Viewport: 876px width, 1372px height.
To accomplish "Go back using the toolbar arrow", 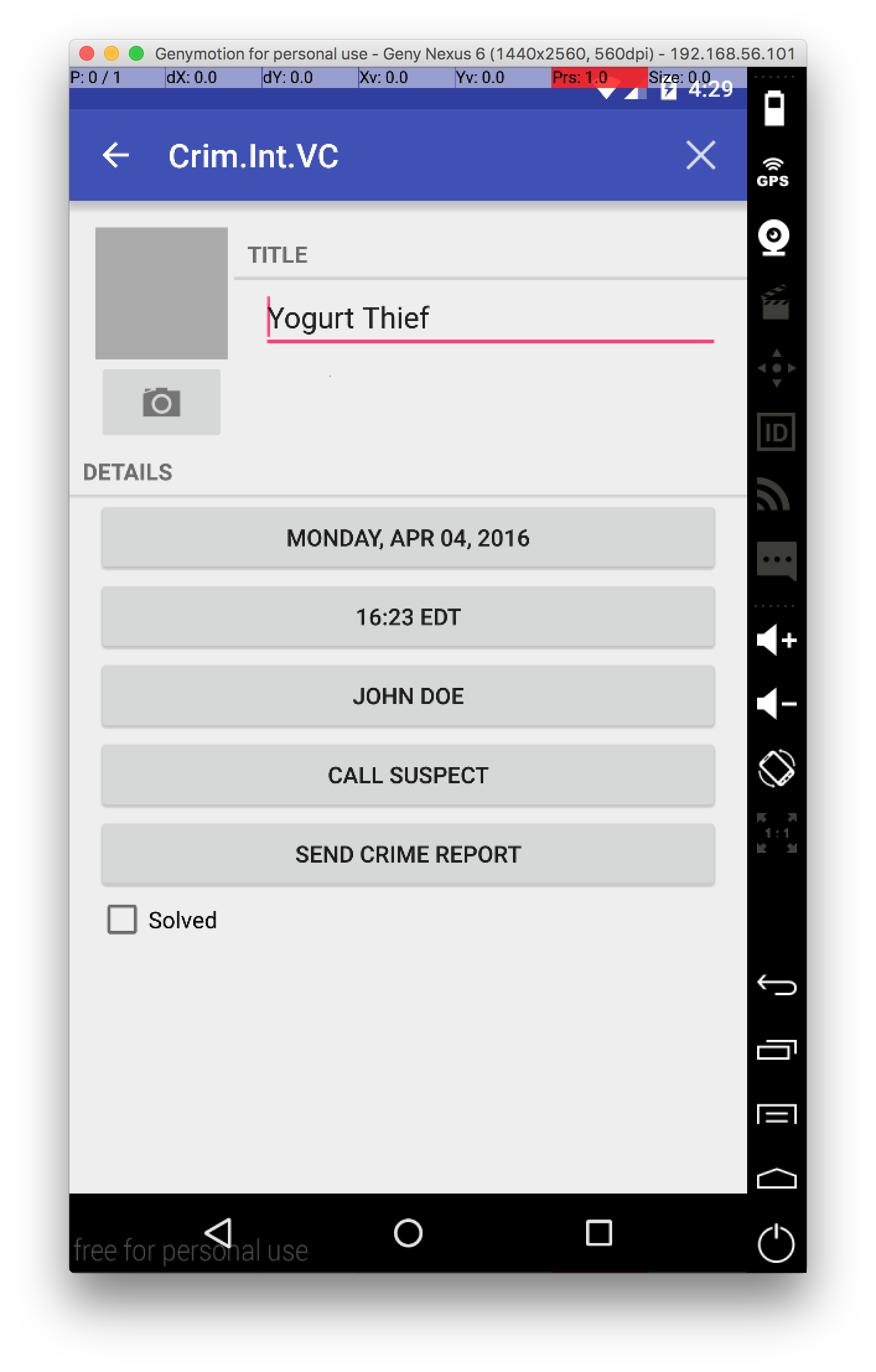I will tap(116, 155).
